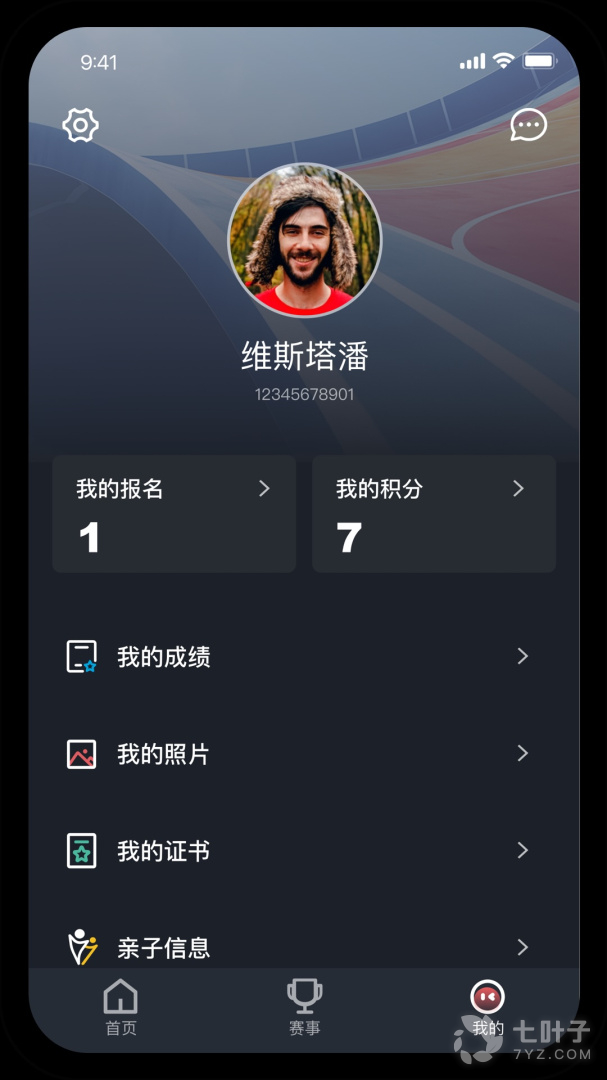The image size is (607, 1080).
Task: Tap the profile avatar photo
Action: (304, 240)
